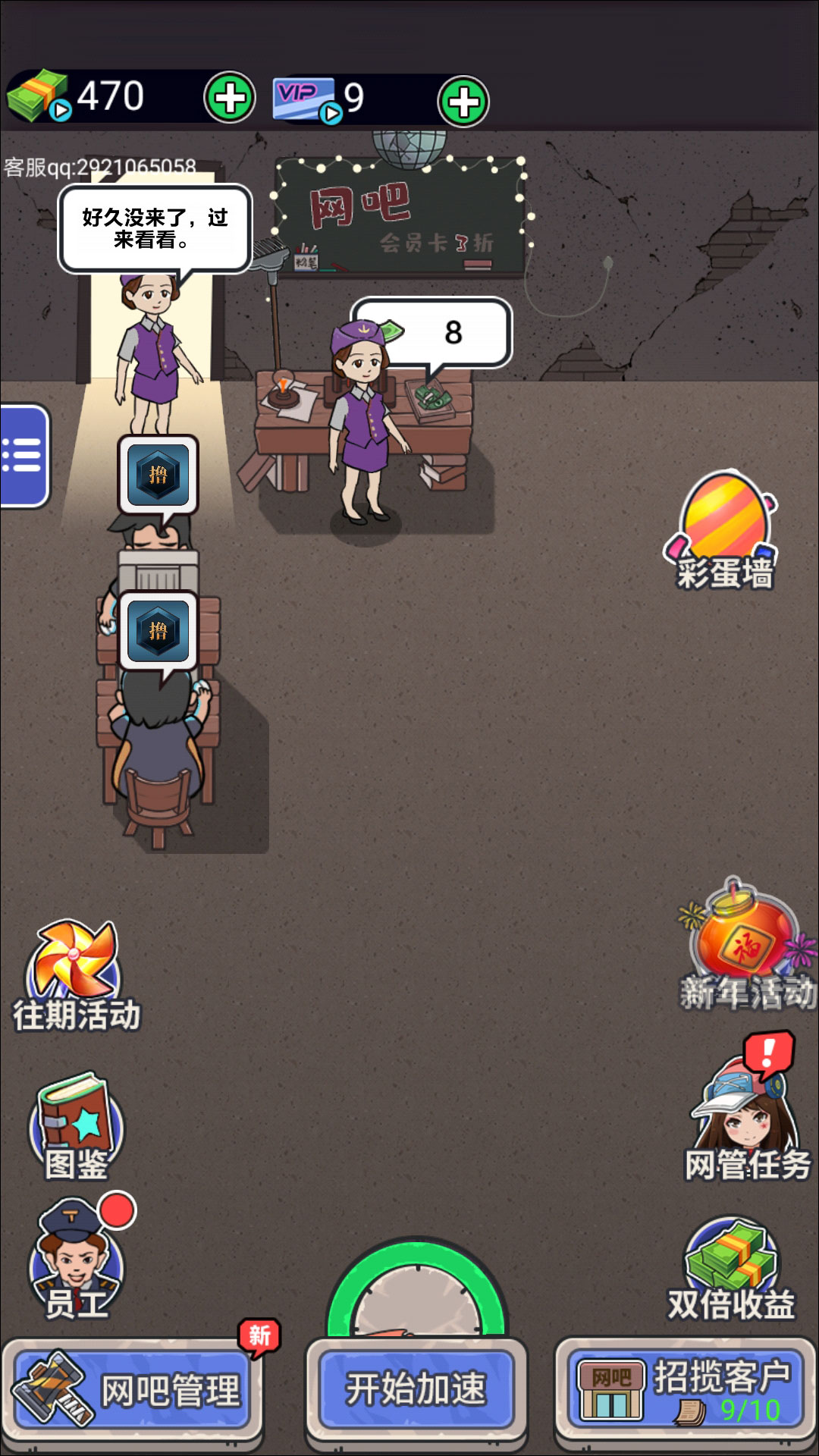Image resolution: width=819 pixels, height=1456 pixels.
Task: Open the 彩蛋墙 egg wall
Action: [x=724, y=530]
